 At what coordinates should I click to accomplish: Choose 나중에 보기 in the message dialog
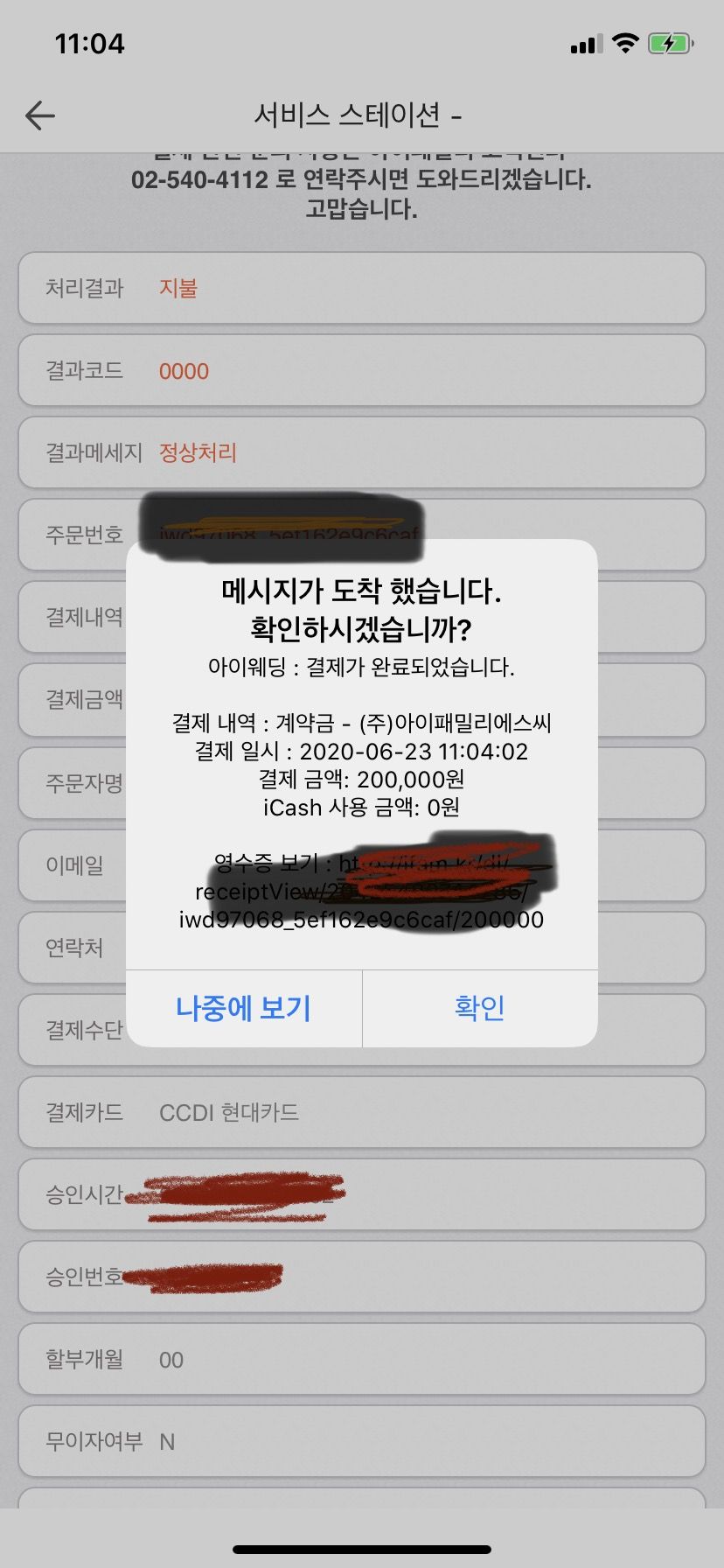pyautogui.click(x=244, y=1008)
